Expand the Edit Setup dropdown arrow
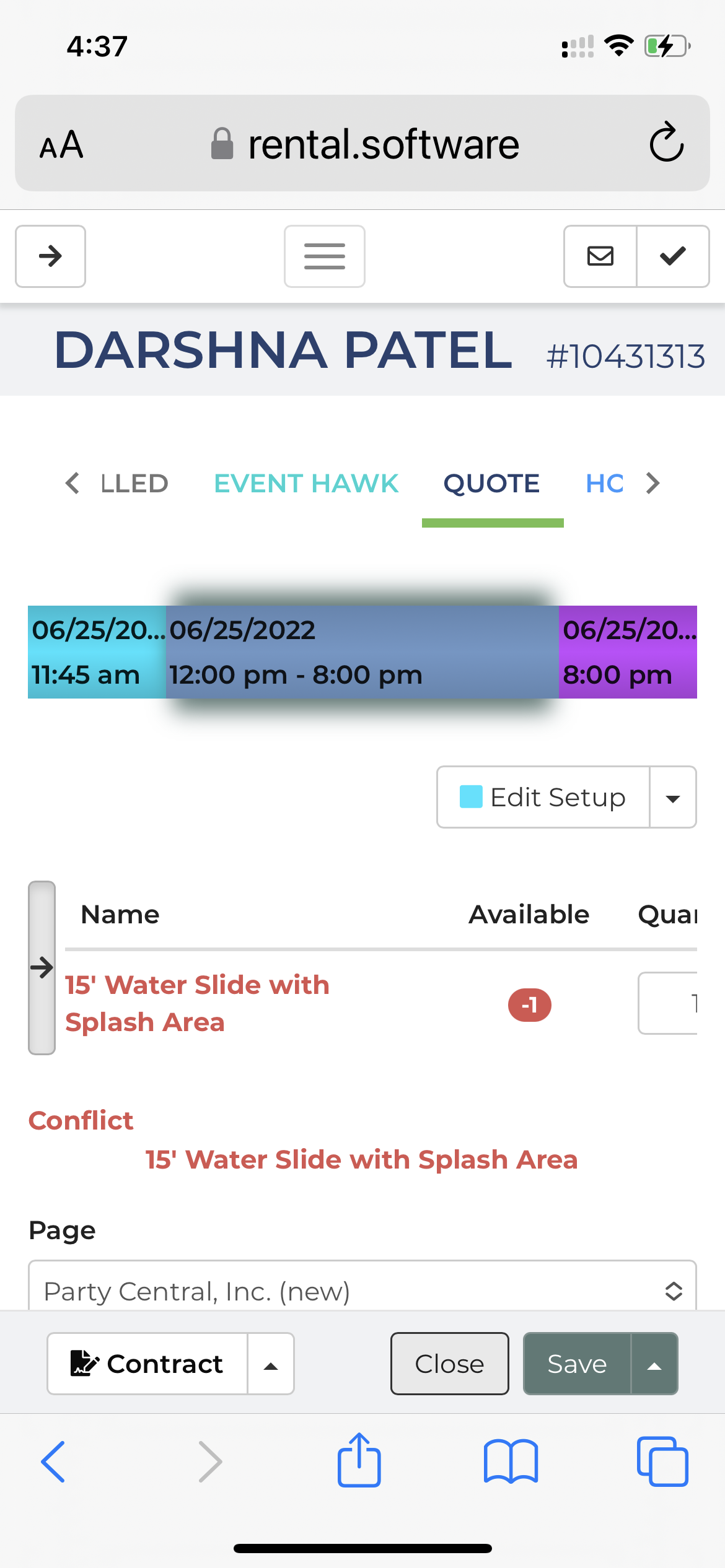 coord(673,798)
